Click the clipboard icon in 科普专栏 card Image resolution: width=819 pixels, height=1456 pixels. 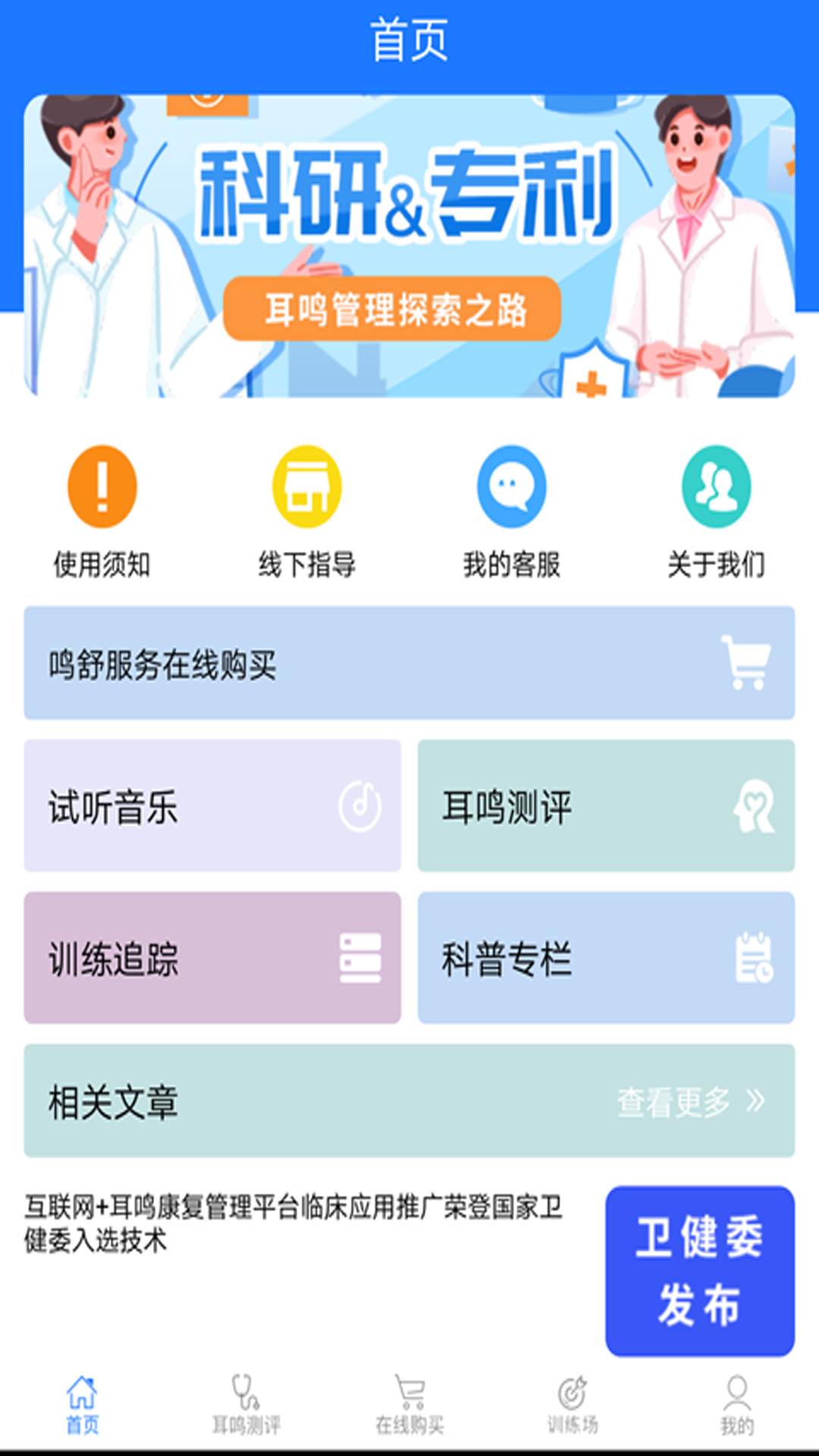[x=755, y=958]
